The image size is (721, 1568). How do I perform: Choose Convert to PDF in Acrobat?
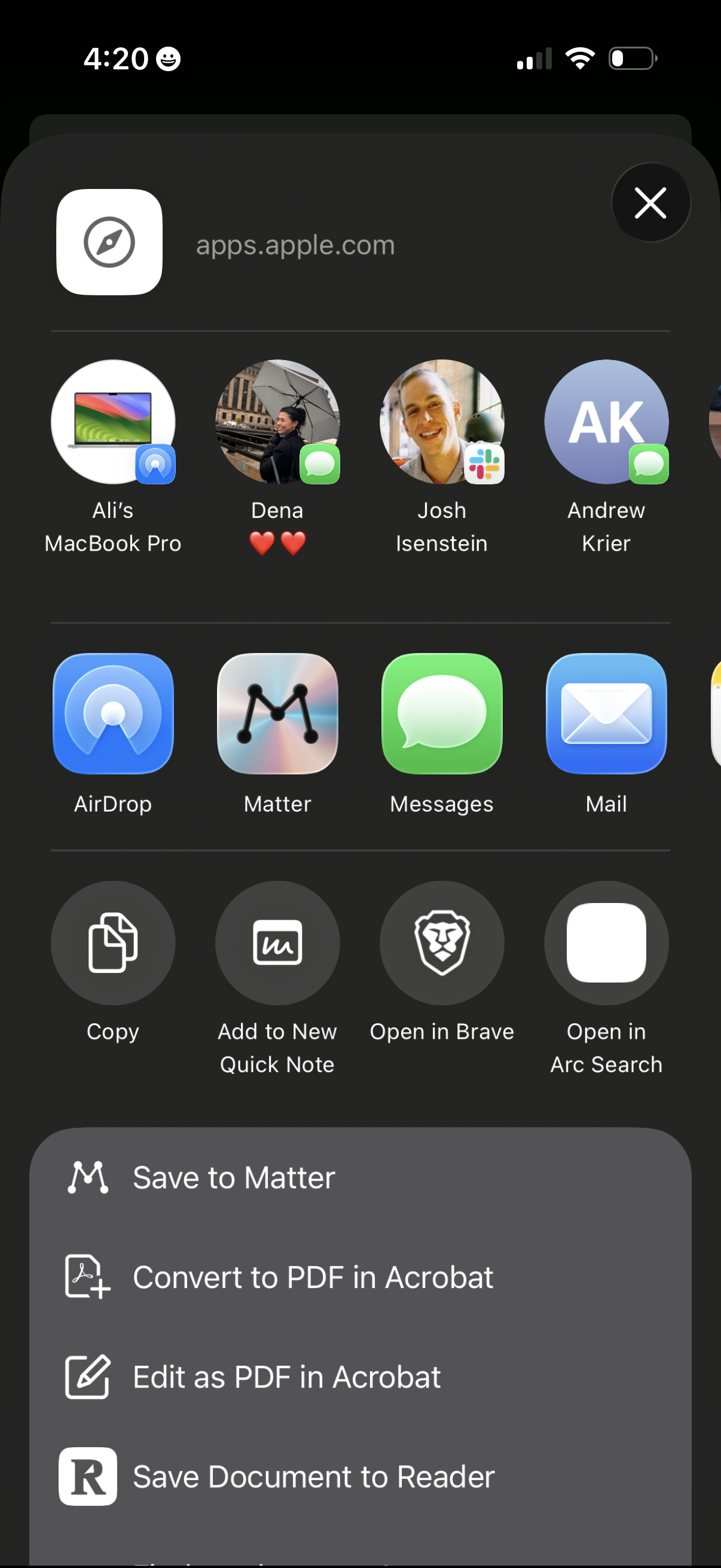360,1277
